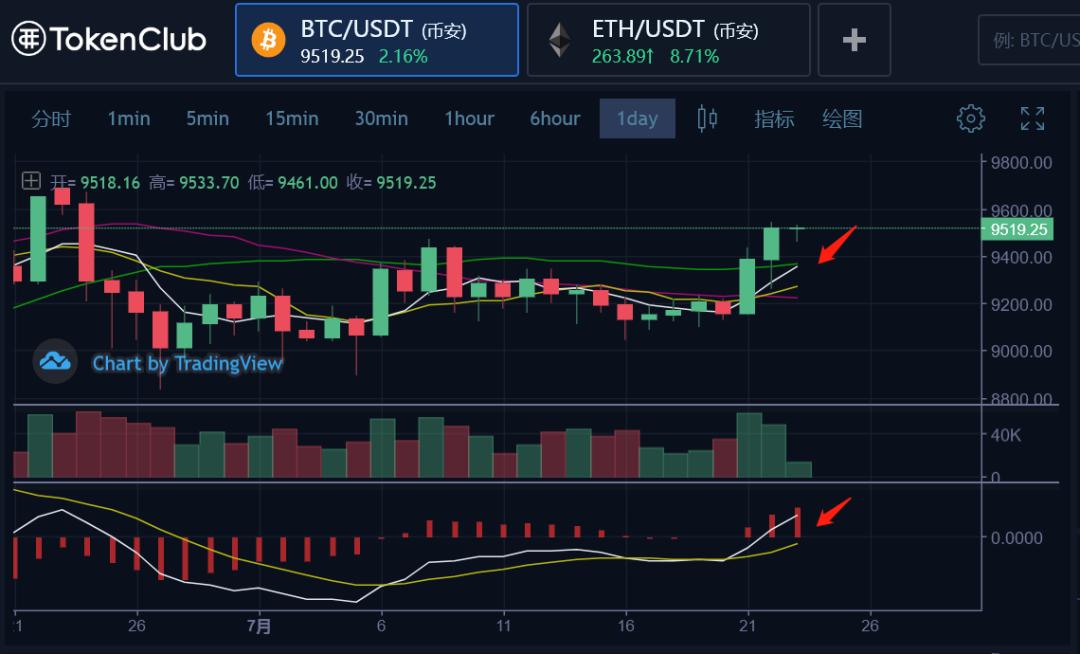Enter fullscreen chart mode
Image resolution: width=1080 pixels, height=654 pixels.
pos(1032,119)
